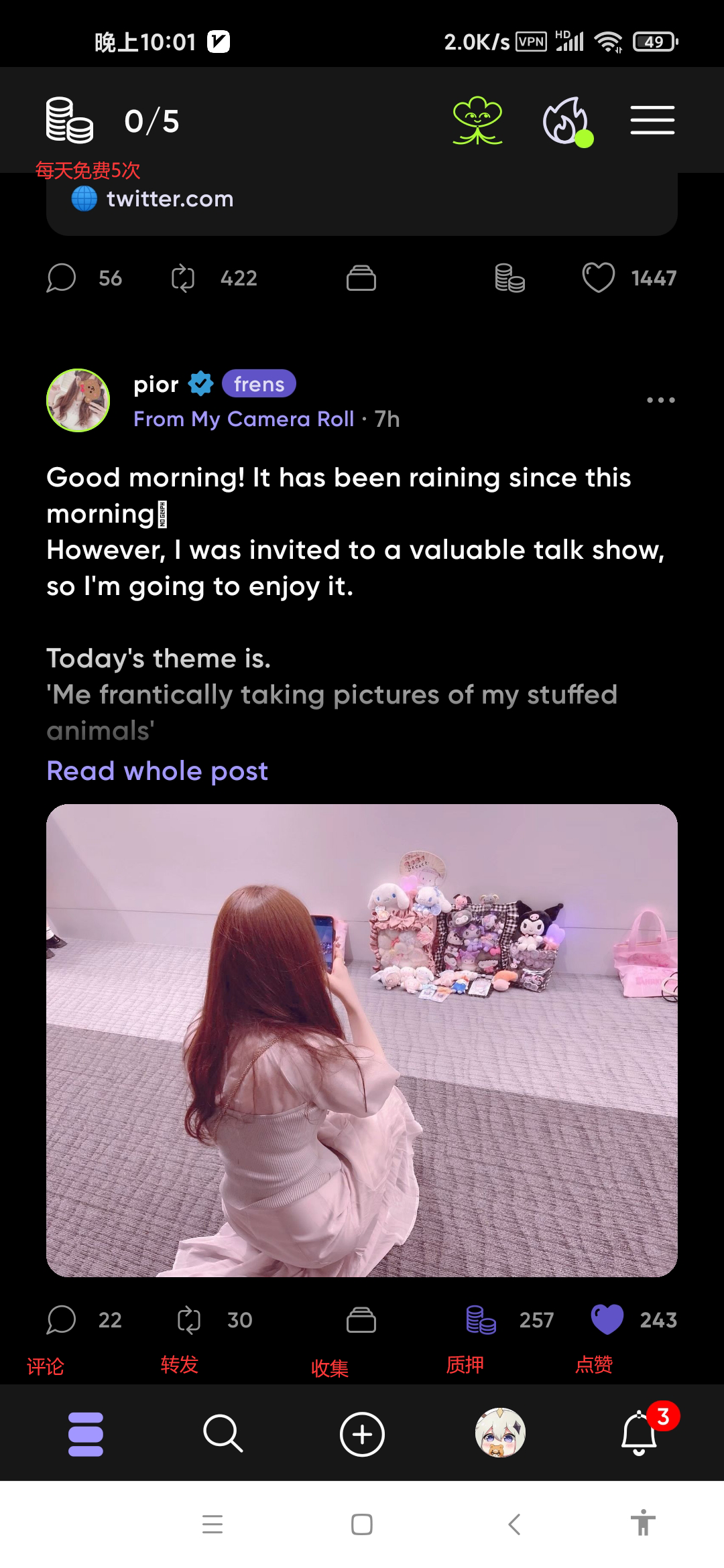Image resolution: width=724 pixels, height=1568 pixels.
Task: Mirror the post with 422 reposts
Action: pos(182,278)
